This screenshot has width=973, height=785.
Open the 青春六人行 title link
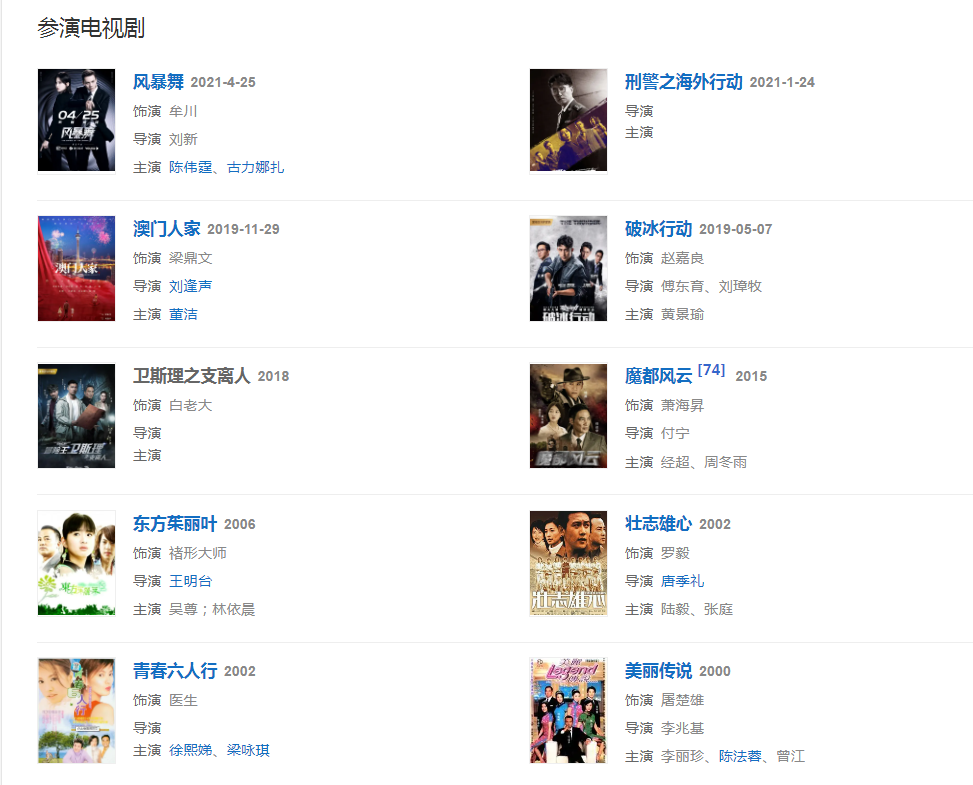174,671
